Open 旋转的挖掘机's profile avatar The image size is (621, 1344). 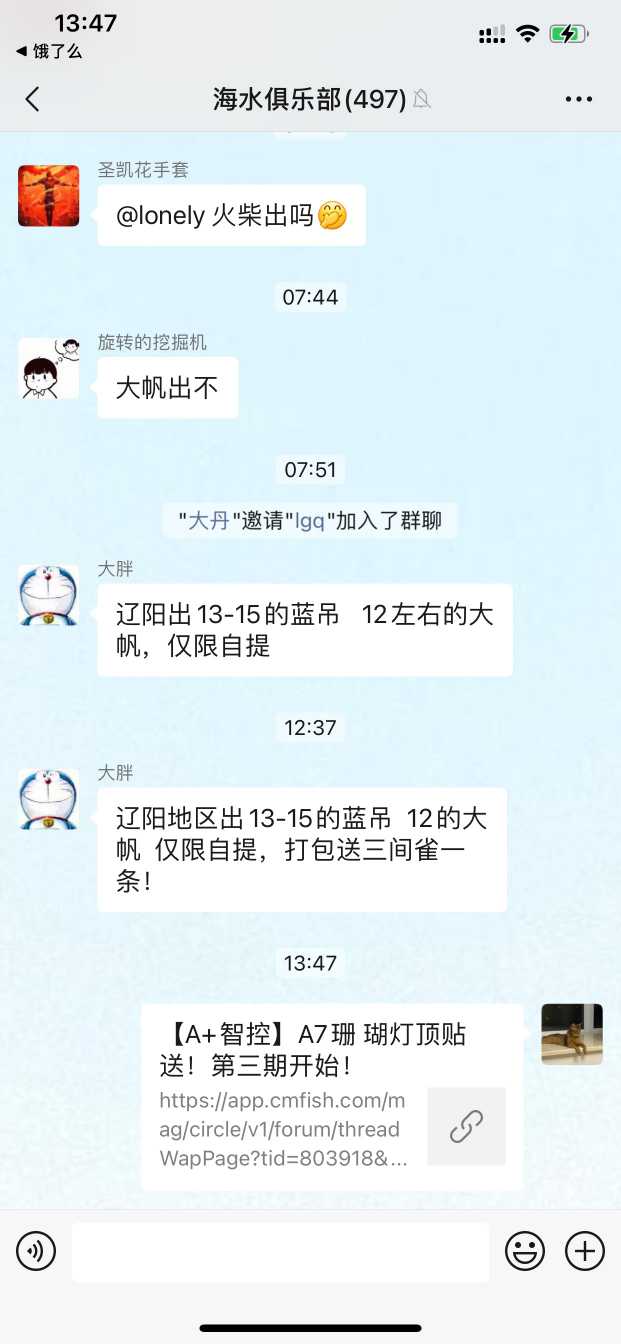coord(48,368)
